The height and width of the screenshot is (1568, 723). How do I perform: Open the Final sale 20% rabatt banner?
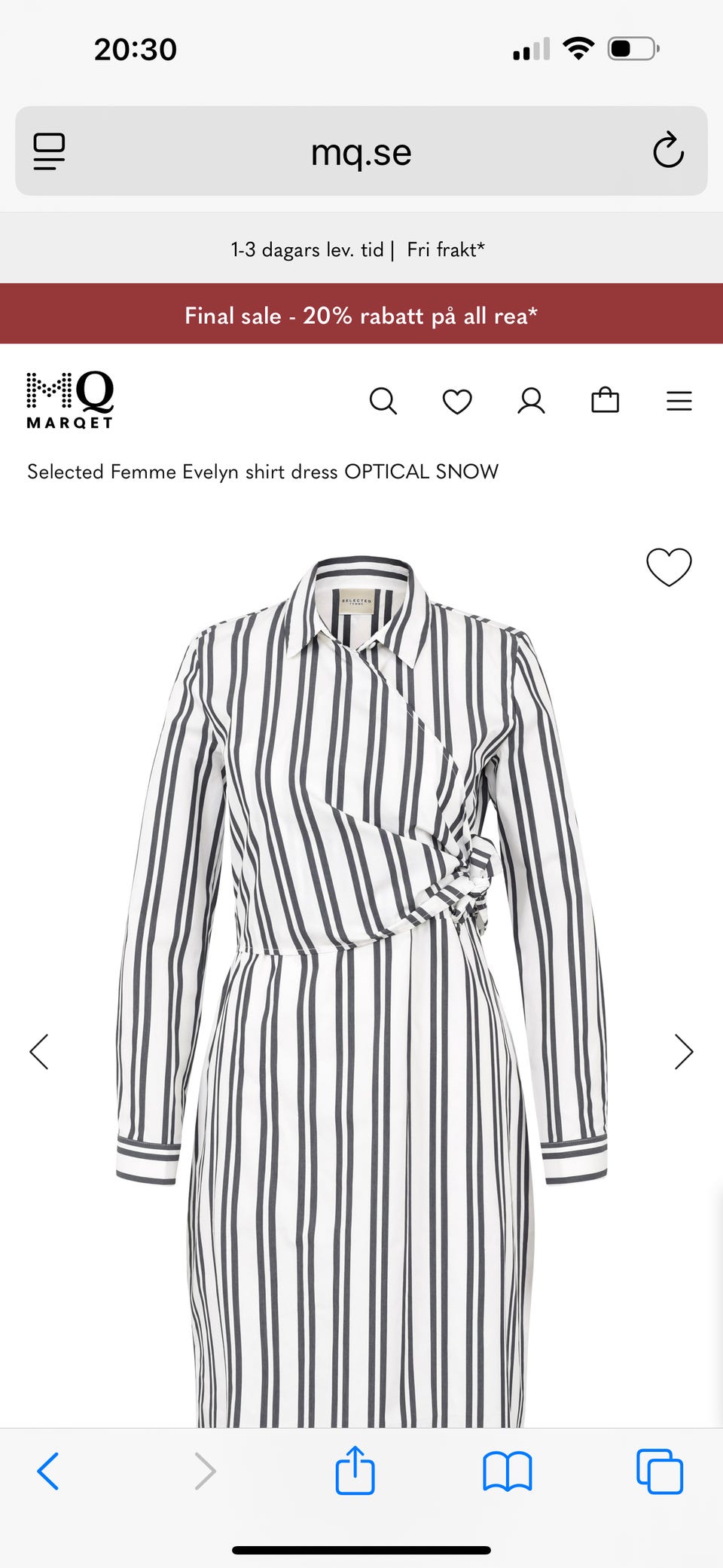coord(361,315)
